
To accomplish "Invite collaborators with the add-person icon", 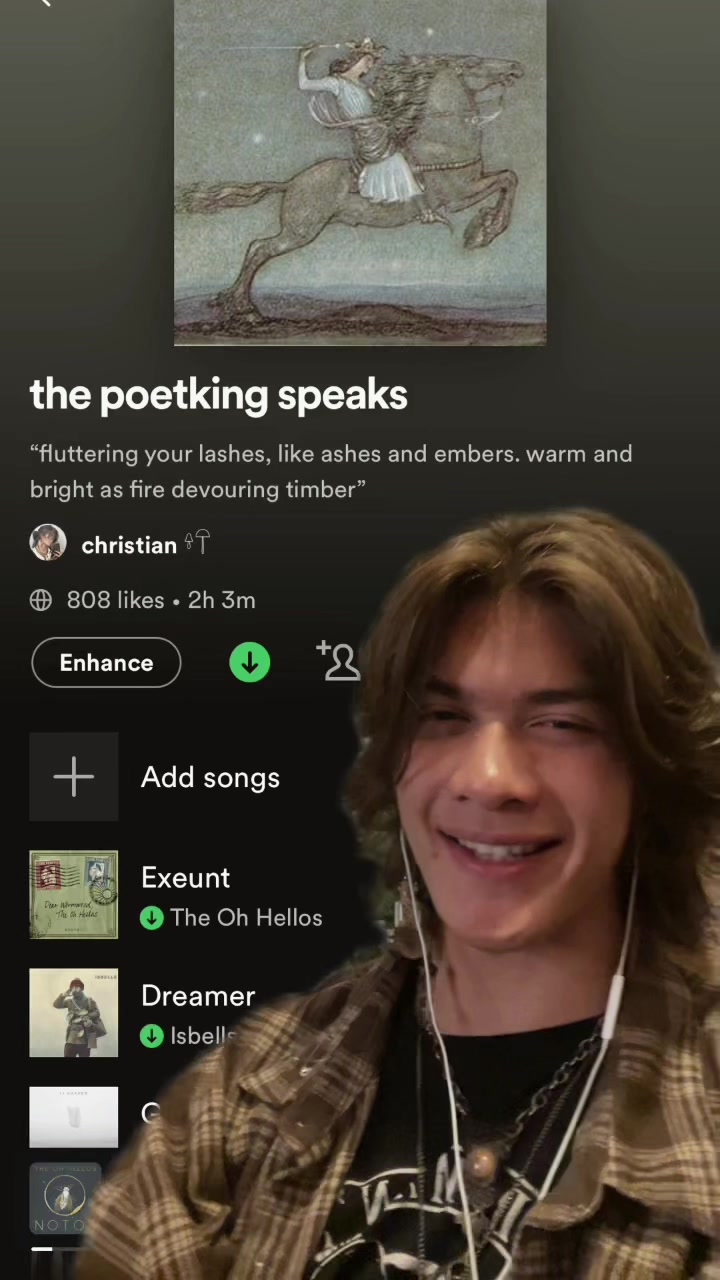I will tap(338, 662).
